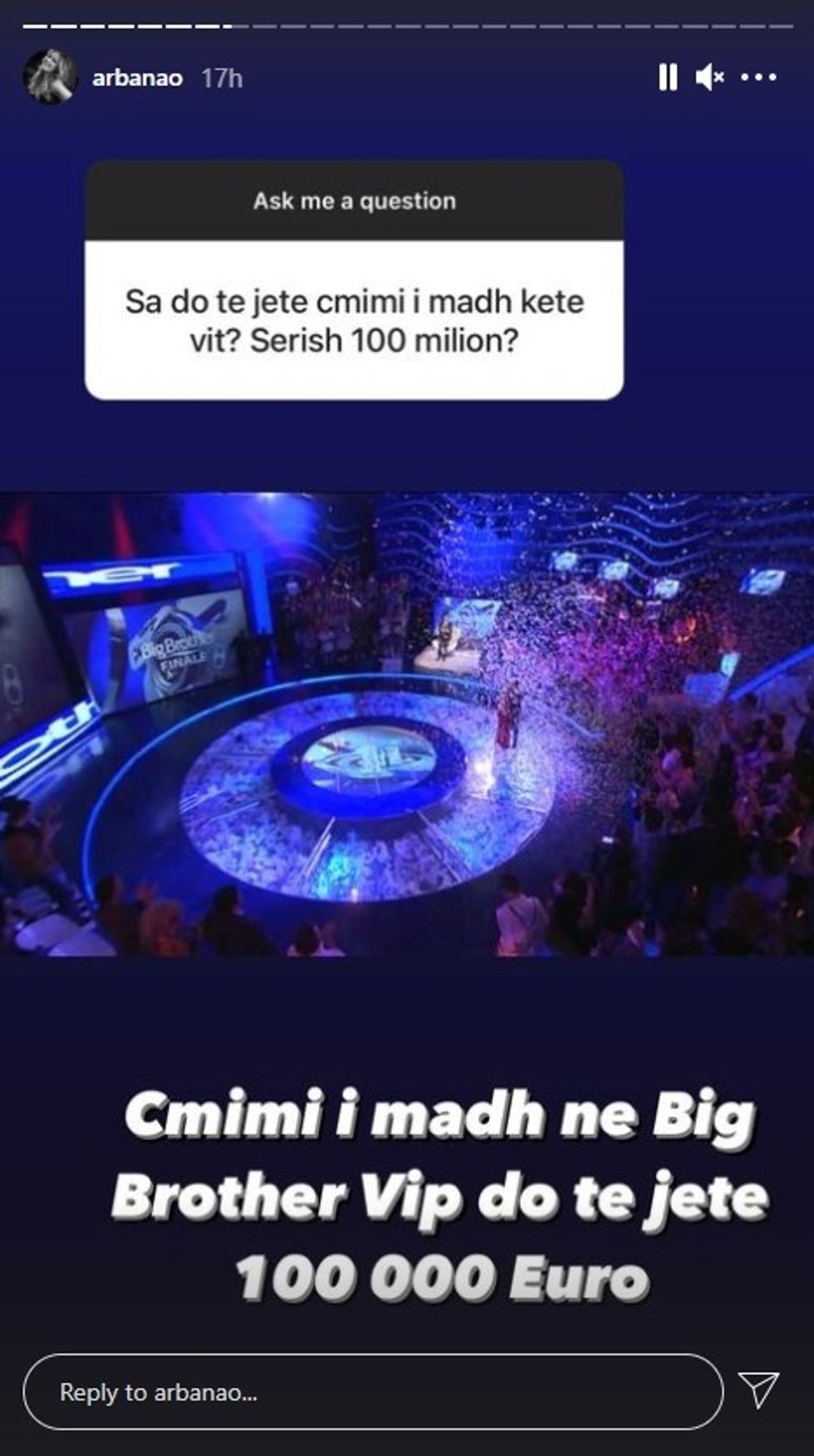Viewport: 814px width, 1456px height.
Task: Type a reply to arbanao
Action: 372,1392
